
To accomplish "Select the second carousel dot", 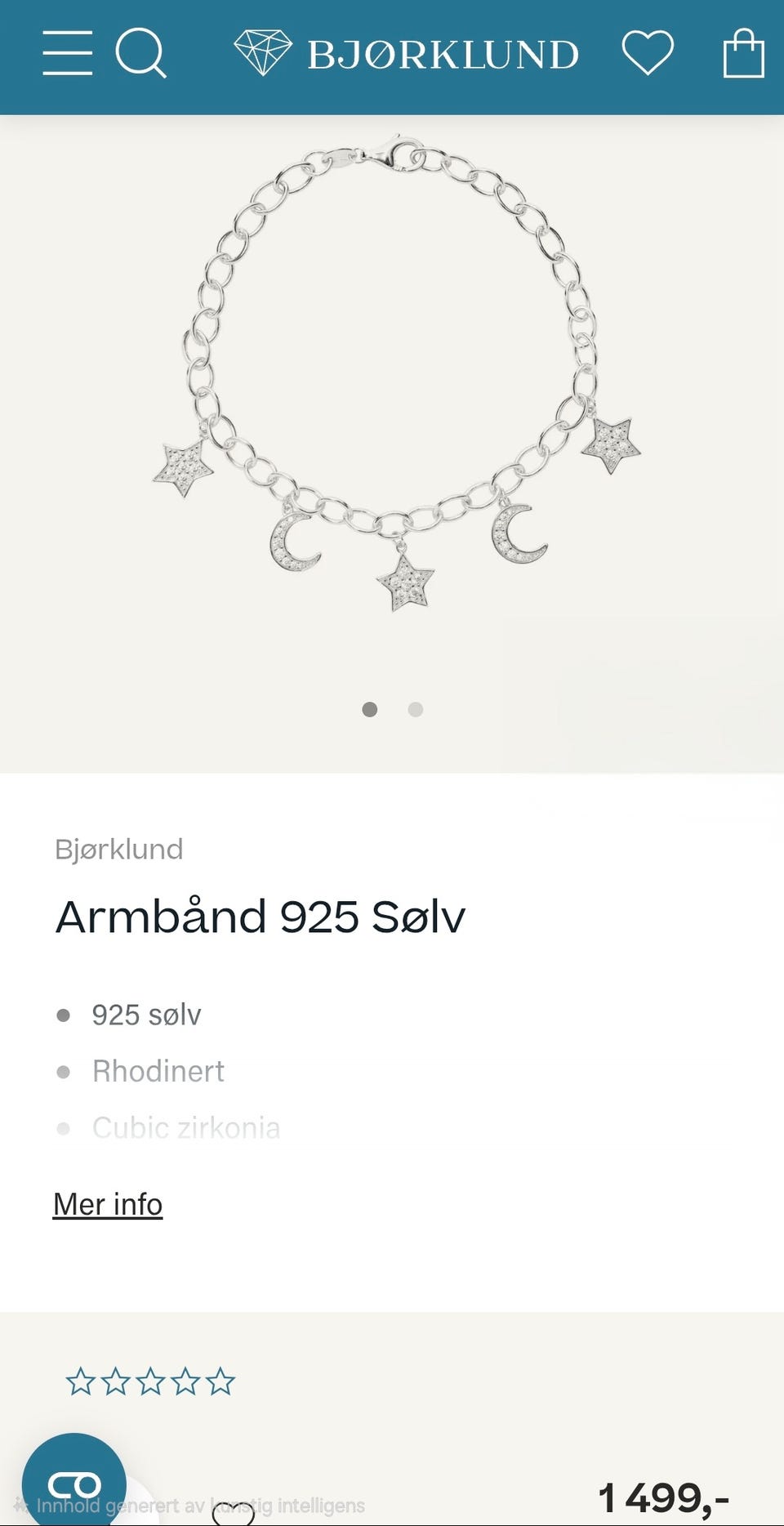I will pyautogui.click(x=415, y=709).
